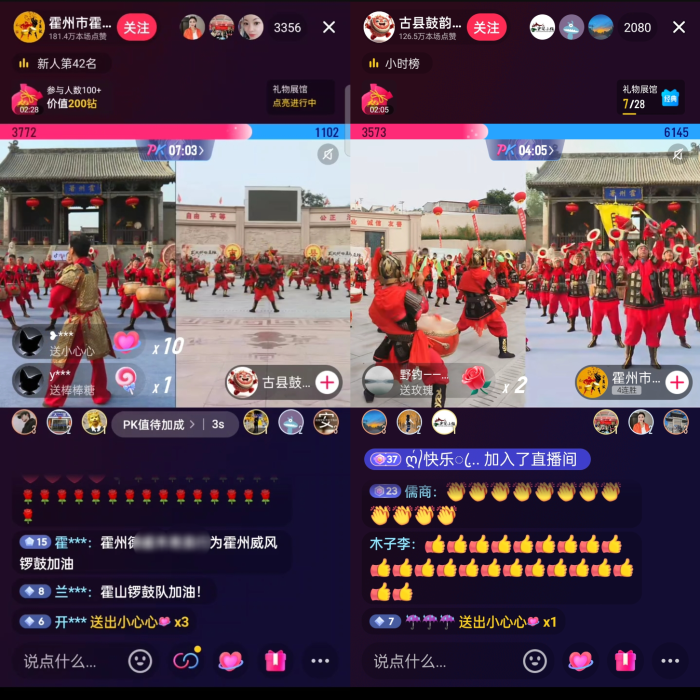The width and height of the screenshot is (700, 700).
Task: Follow the opponent 霍州市 with plus button
Action: pos(677,381)
